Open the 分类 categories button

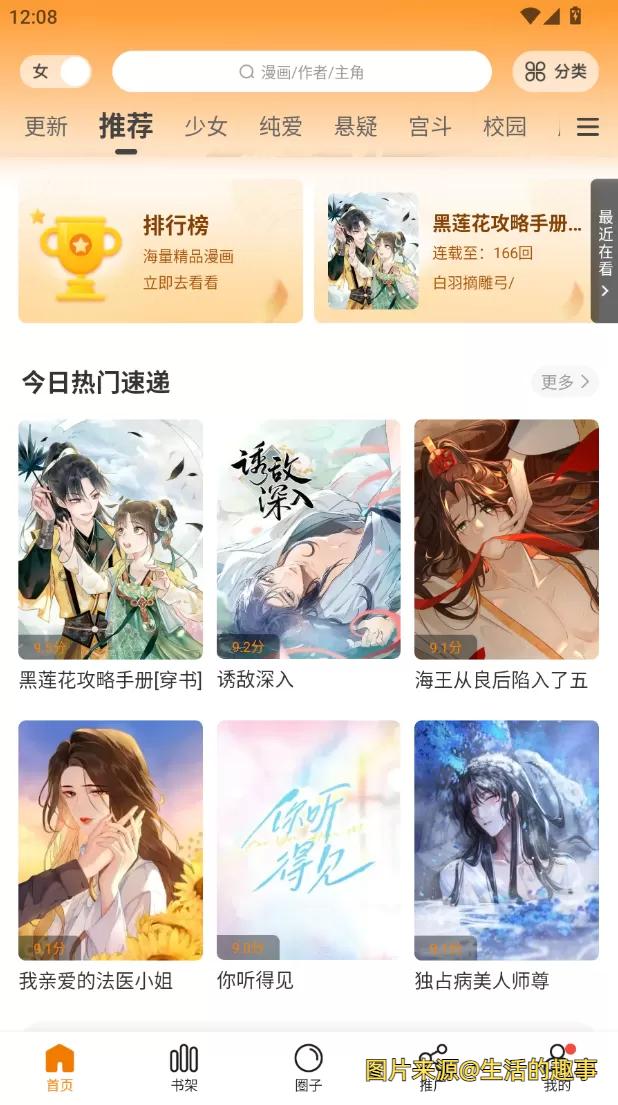pyautogui.click(x=556, y=72)
